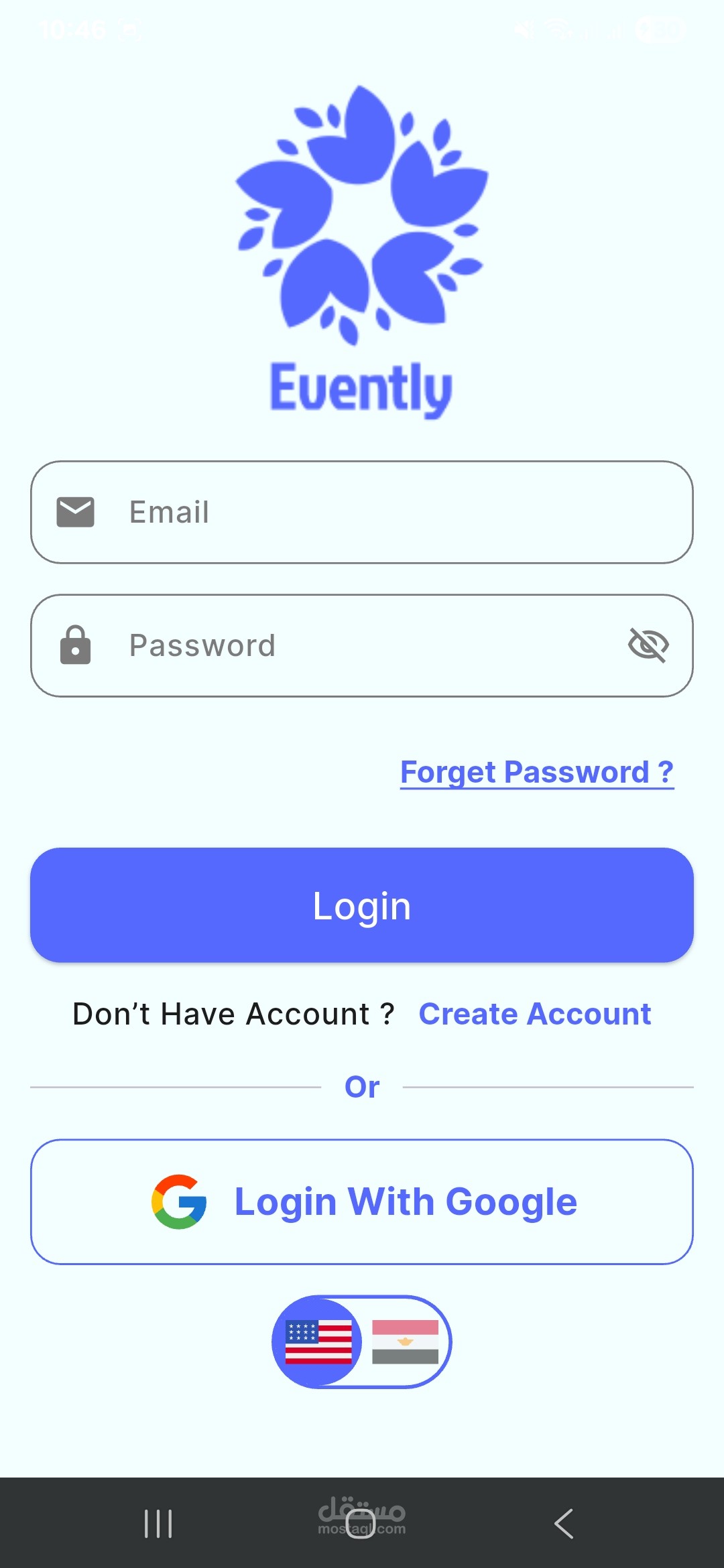Open the Forget Password link
This screenshot has height=1568, width=724.
click(x=537, y=772)
